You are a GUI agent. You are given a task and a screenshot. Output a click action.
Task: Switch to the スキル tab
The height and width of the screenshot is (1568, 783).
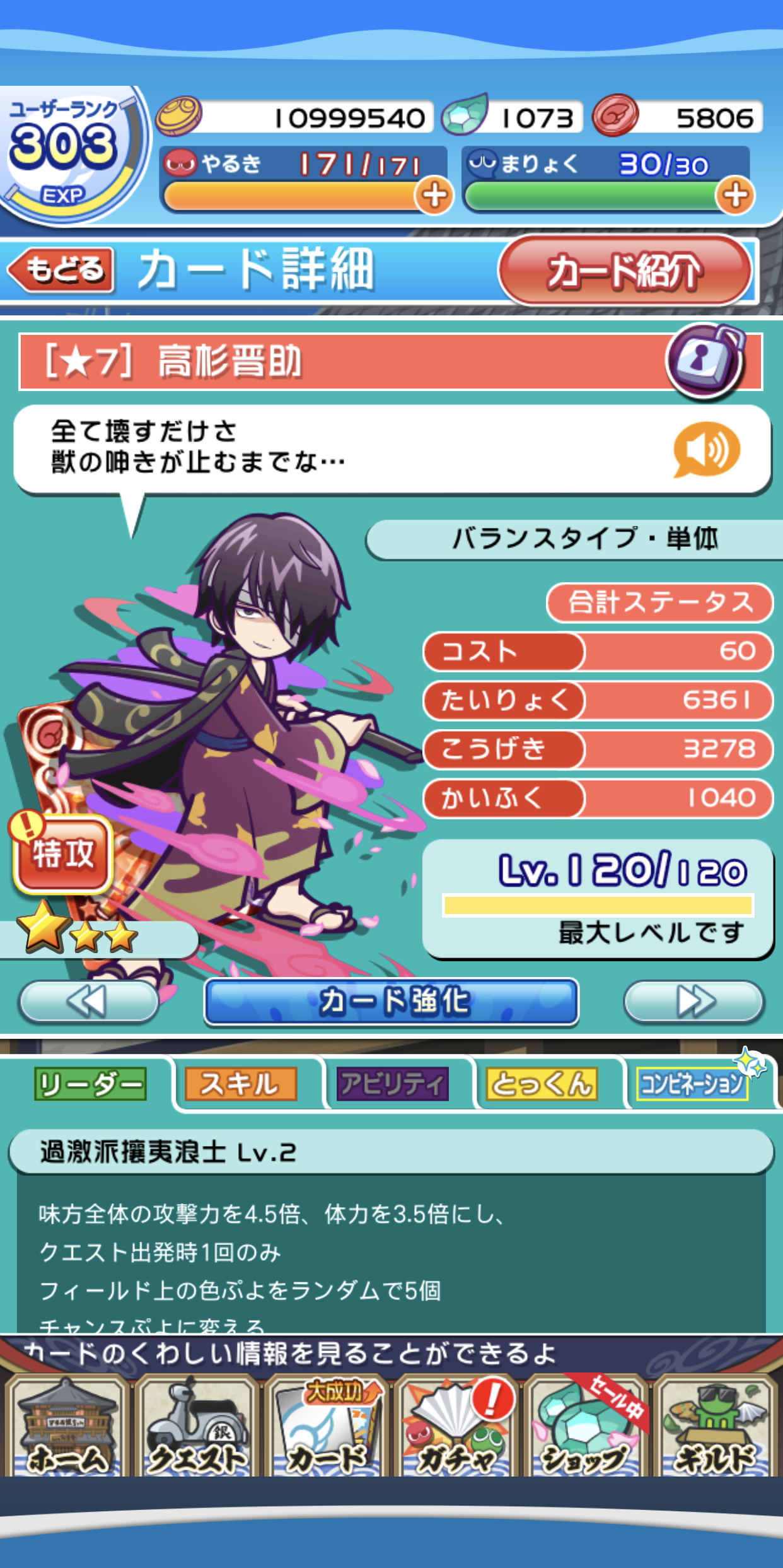(240, 1084)
